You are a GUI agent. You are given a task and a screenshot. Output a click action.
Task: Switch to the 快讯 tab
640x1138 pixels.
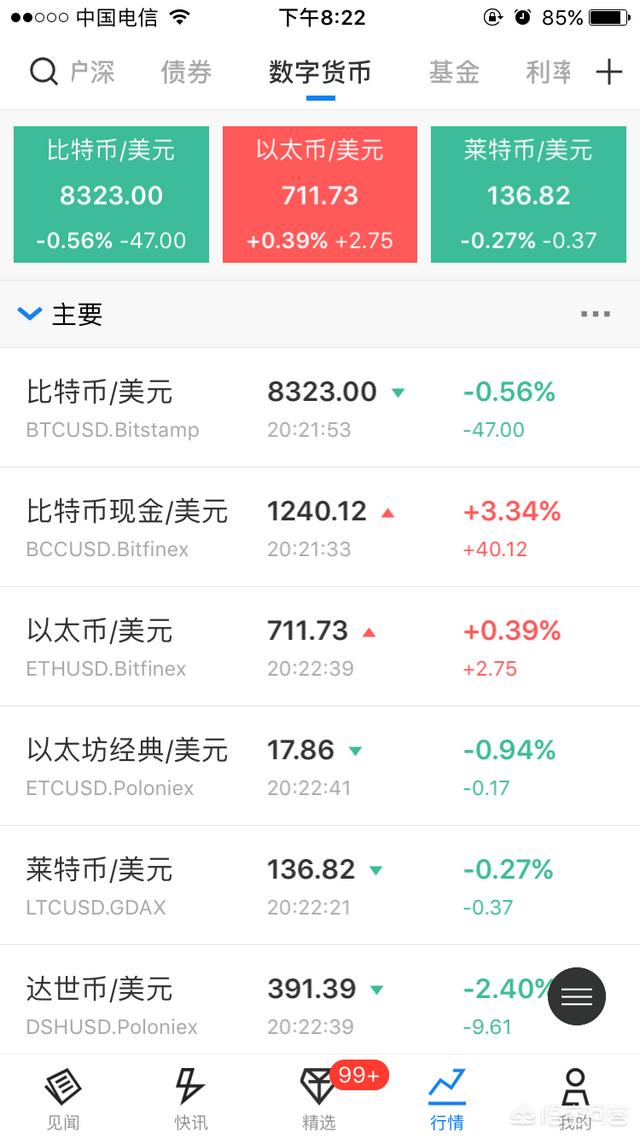(x=191, y=1098)
